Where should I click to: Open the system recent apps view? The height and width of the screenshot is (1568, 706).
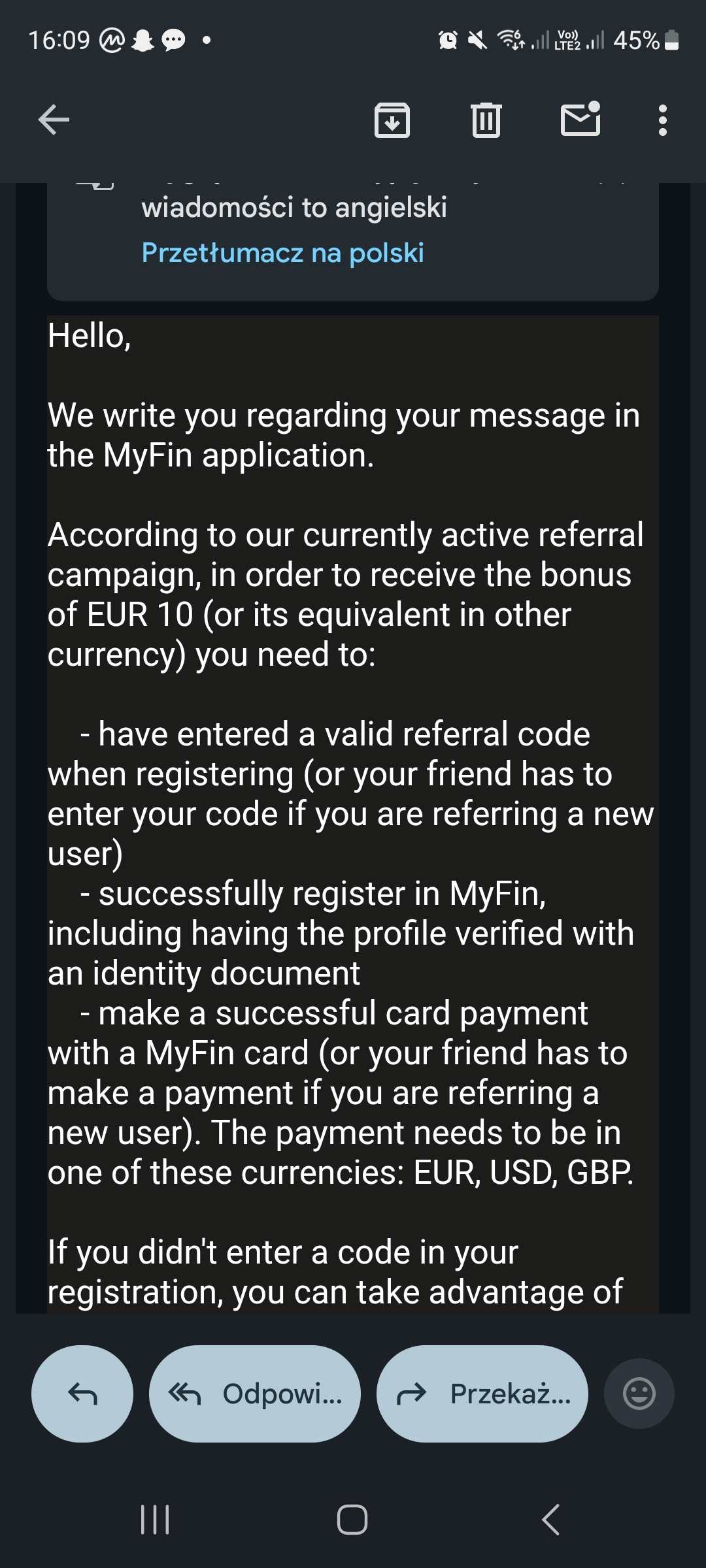pos(155,1520)
